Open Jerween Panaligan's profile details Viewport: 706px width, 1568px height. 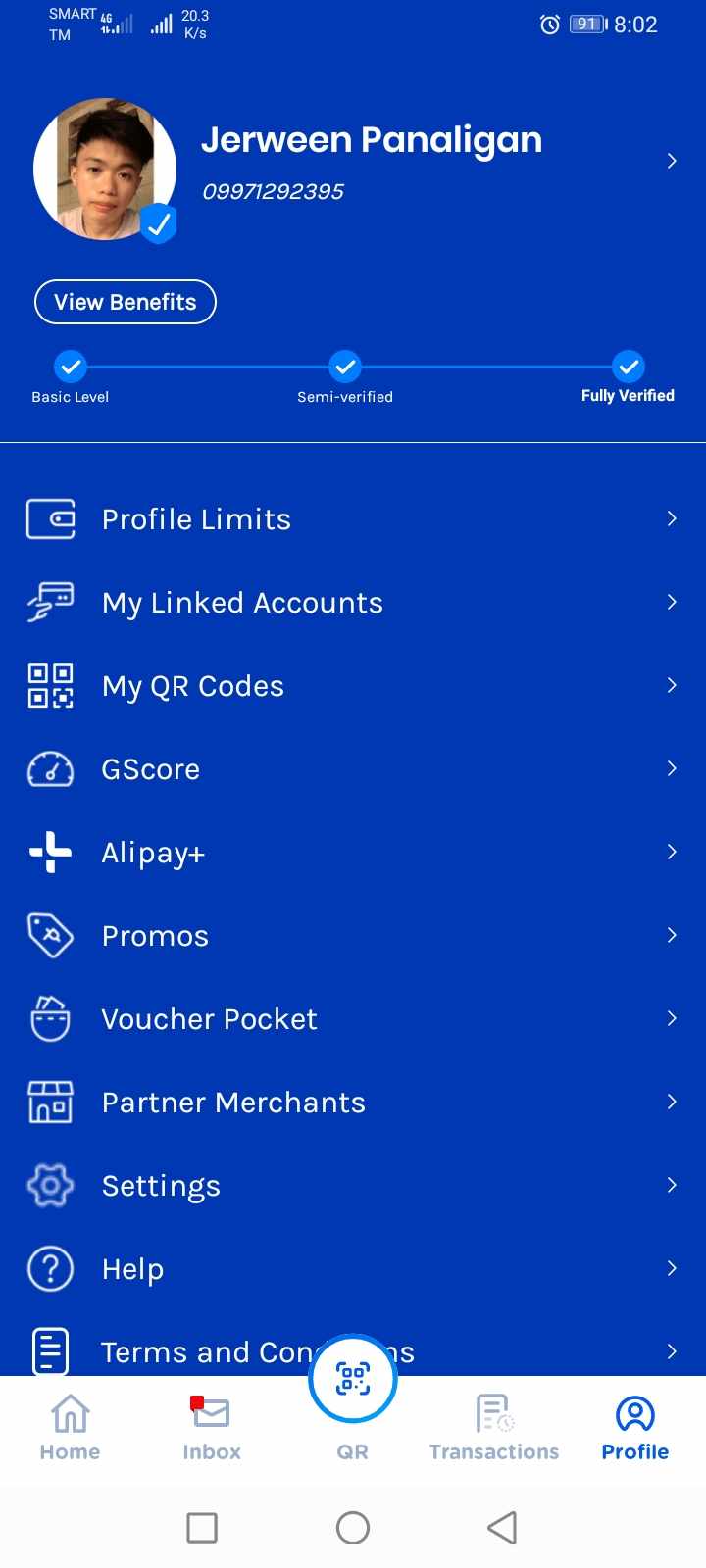click(x=371, y=161)
